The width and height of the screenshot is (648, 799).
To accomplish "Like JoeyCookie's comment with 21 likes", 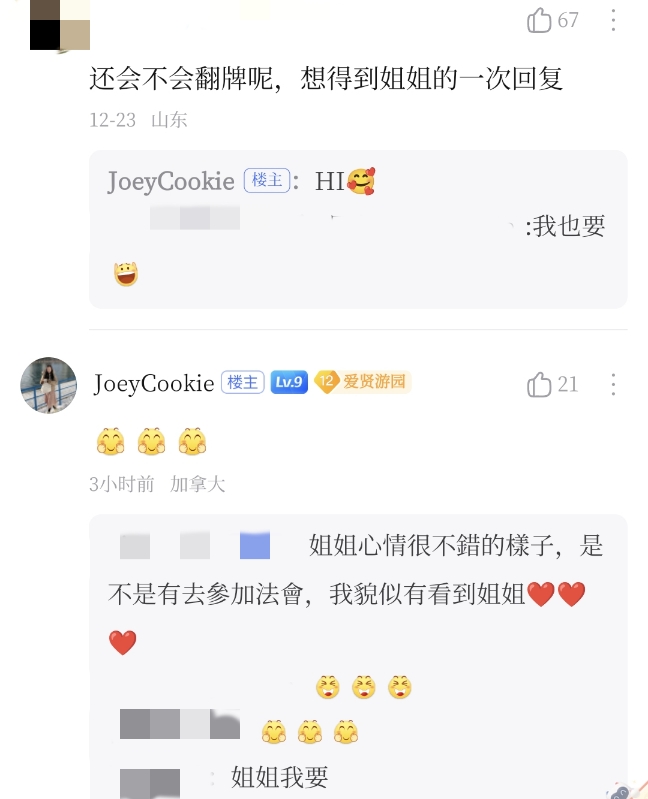I will (540, 384).
